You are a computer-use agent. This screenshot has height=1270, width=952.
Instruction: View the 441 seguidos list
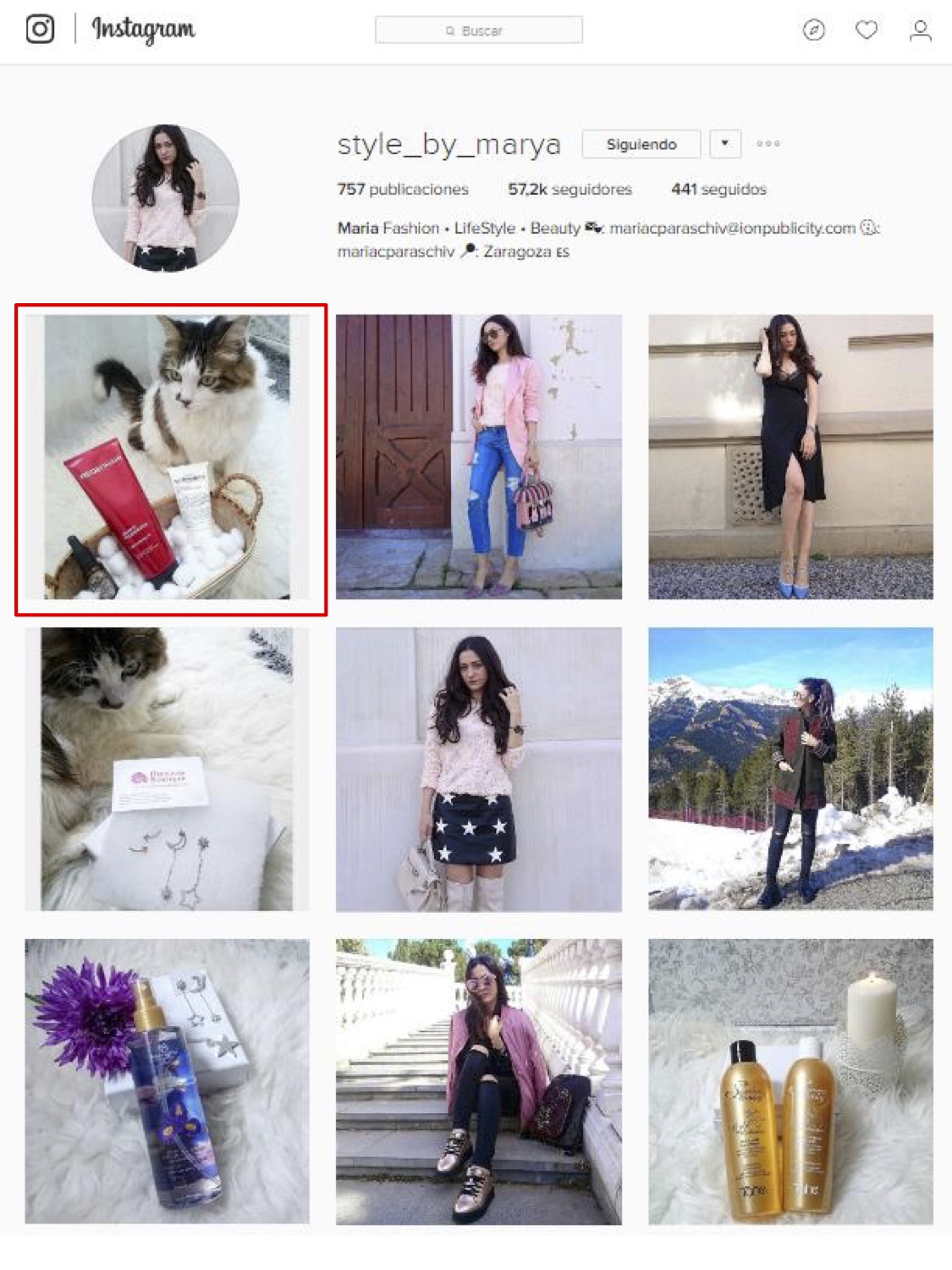(x=718, y=189)
